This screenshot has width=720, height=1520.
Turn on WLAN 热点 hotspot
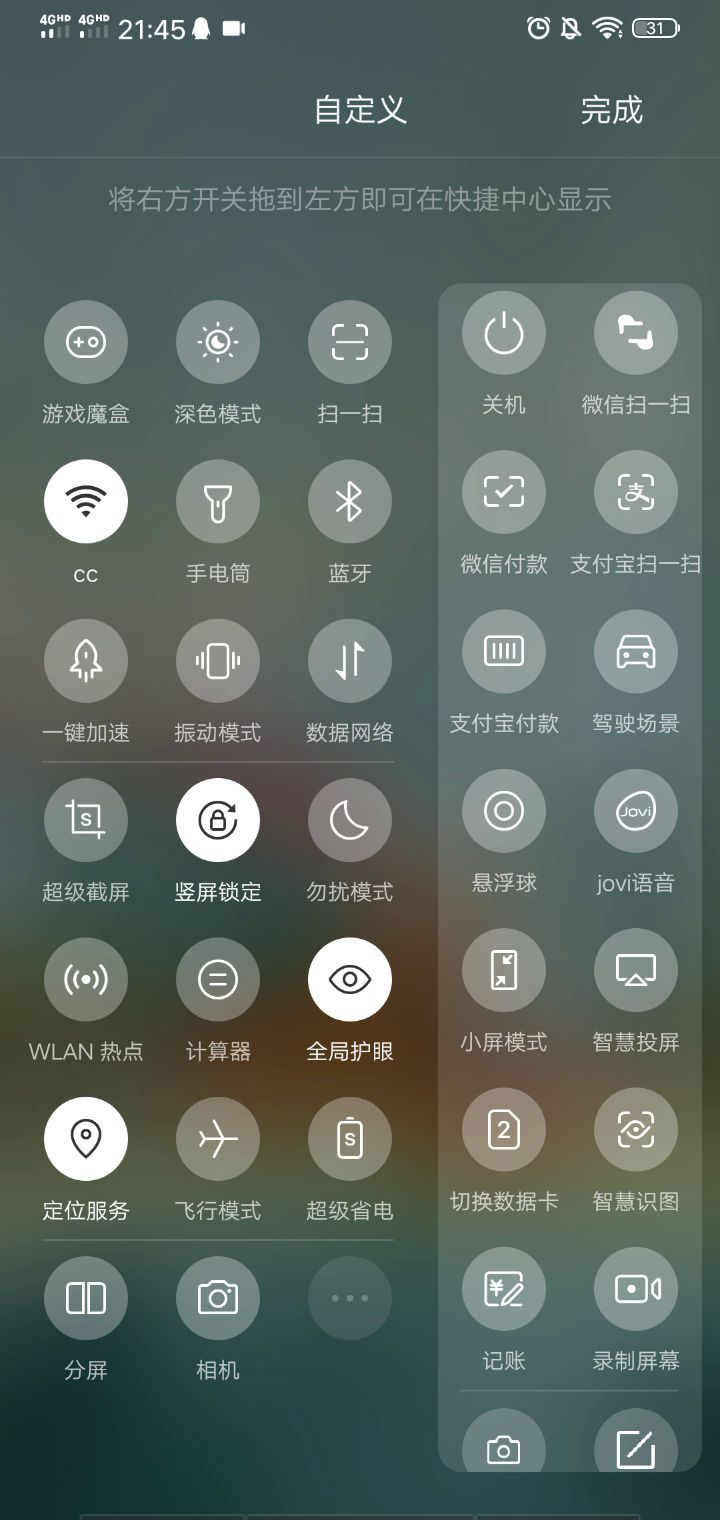click(x=86, y=979)
